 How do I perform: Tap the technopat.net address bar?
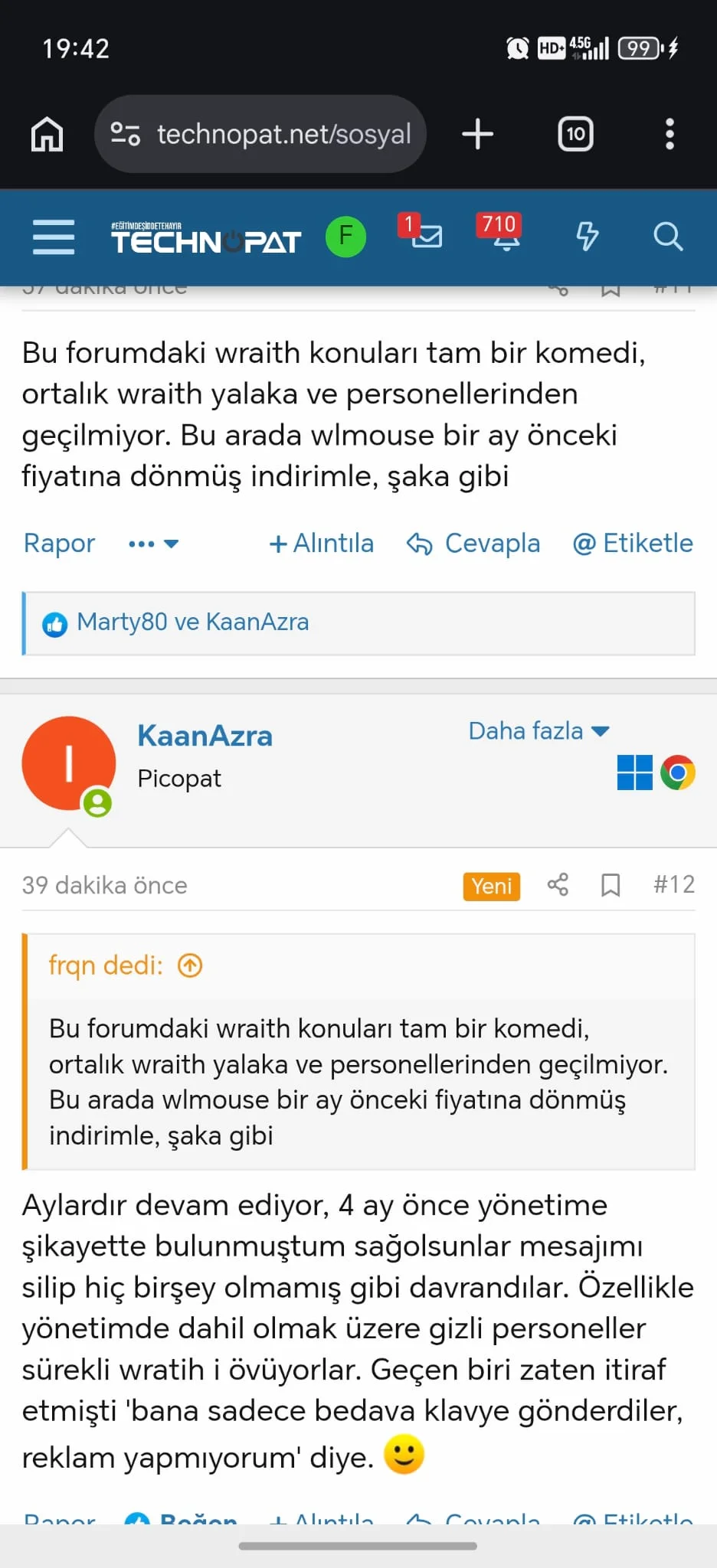[x=260, y=134]
